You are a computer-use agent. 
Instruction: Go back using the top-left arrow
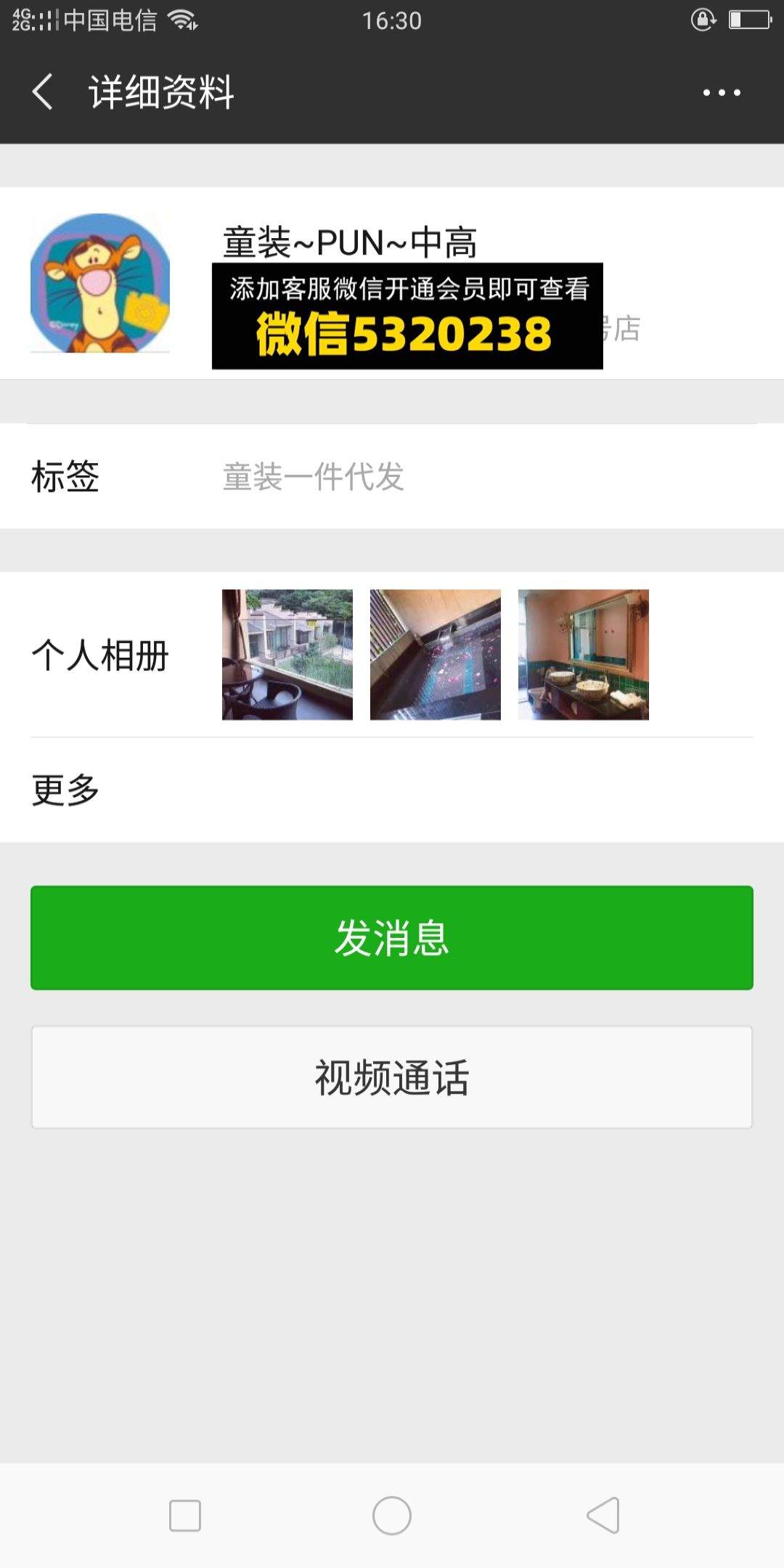pos(43,92)
